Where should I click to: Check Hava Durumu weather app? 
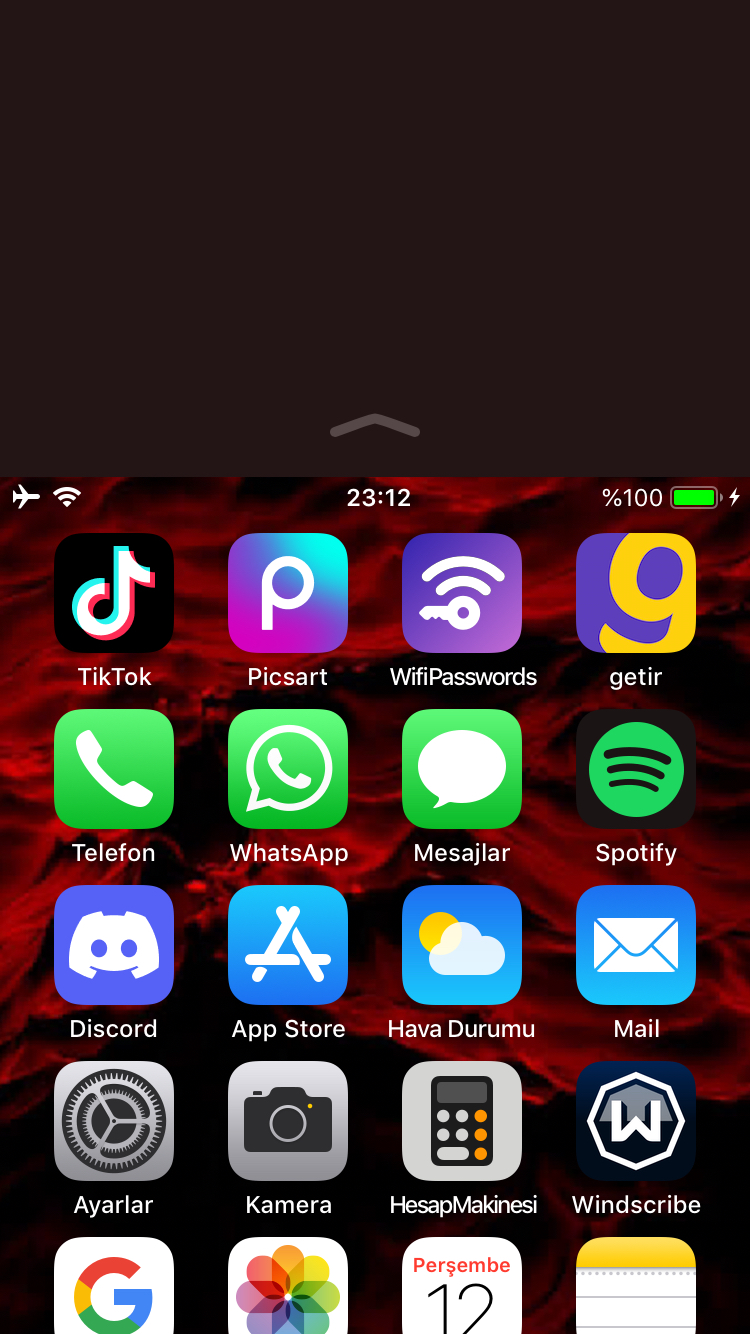click(x=462, y=945)
